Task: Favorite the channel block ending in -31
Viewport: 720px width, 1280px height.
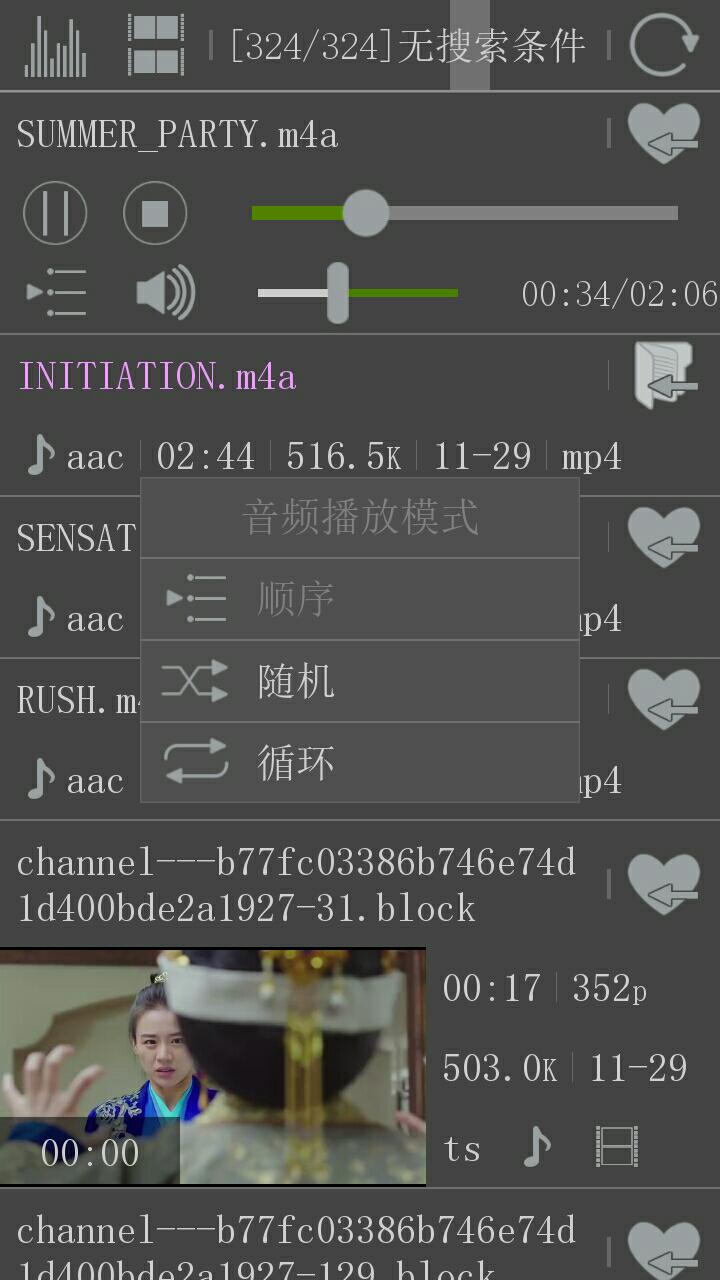Action: coord(664,884)
